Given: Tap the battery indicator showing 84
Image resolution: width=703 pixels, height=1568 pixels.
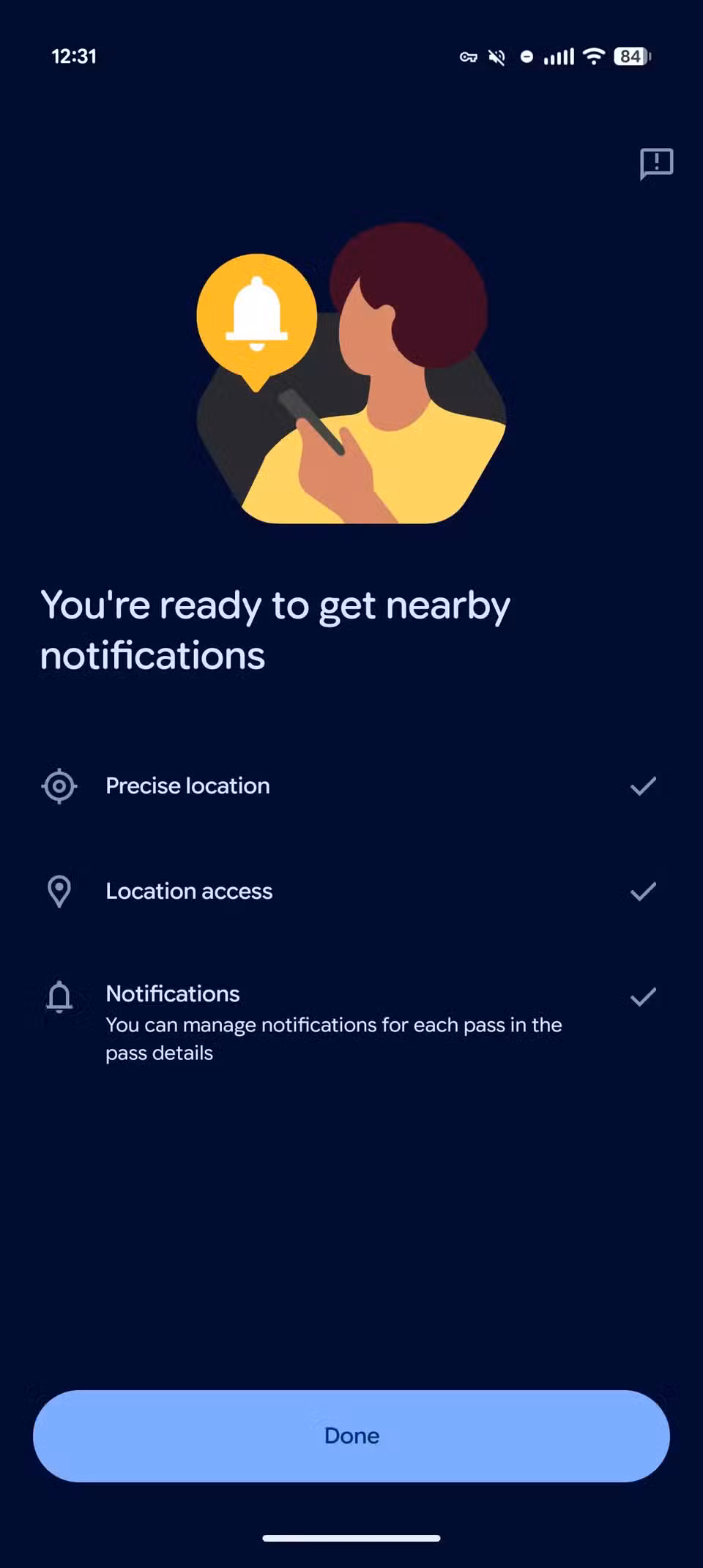Looking at the screenshot, I should 631,56.
